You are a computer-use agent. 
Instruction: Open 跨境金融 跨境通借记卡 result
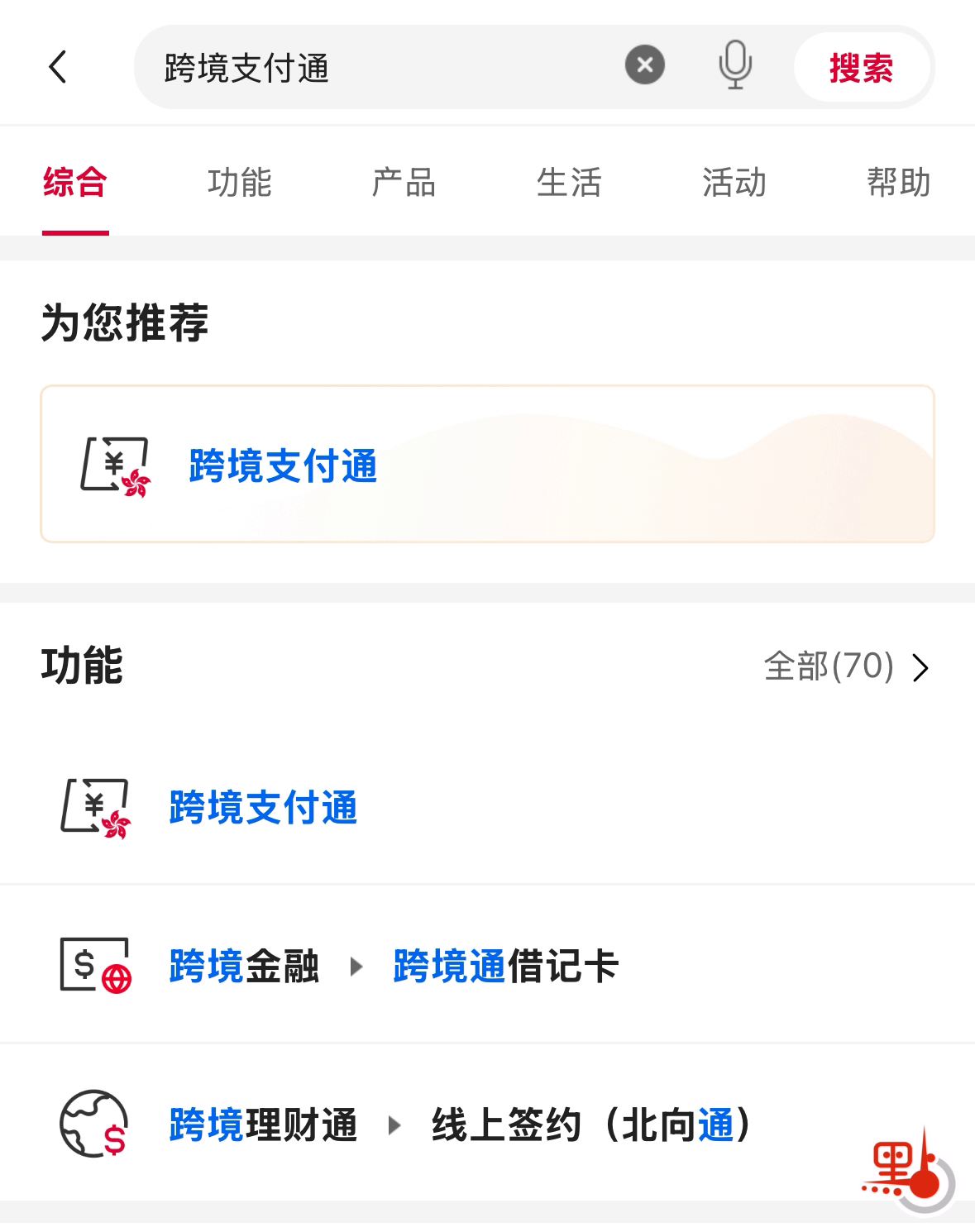click(393, 965)
